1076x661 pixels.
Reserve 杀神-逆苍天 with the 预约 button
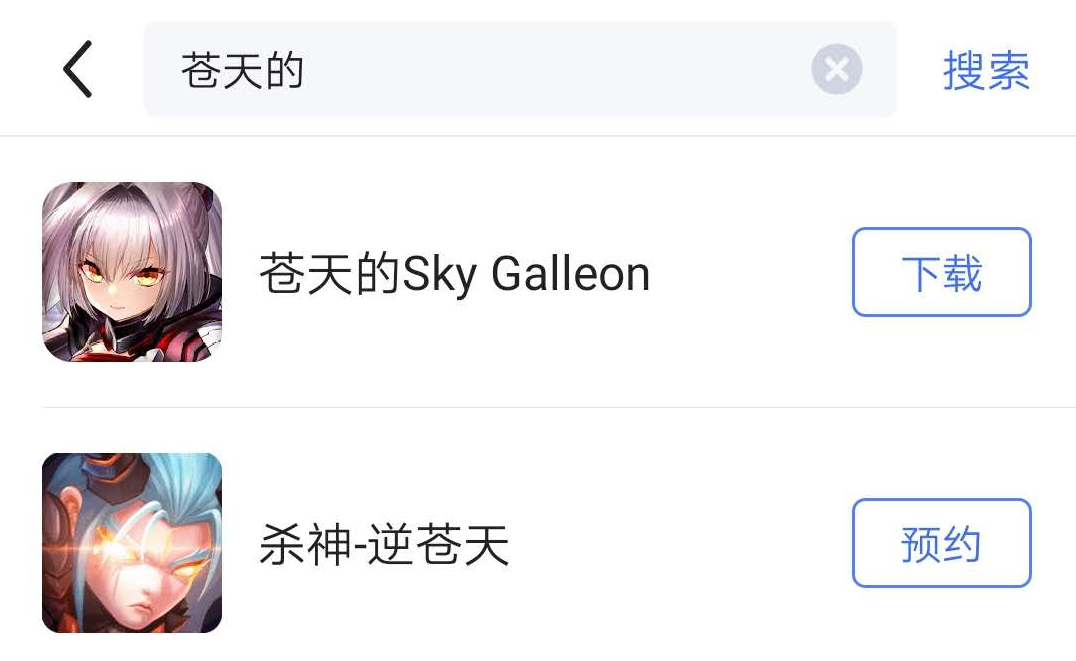[940, 543]
